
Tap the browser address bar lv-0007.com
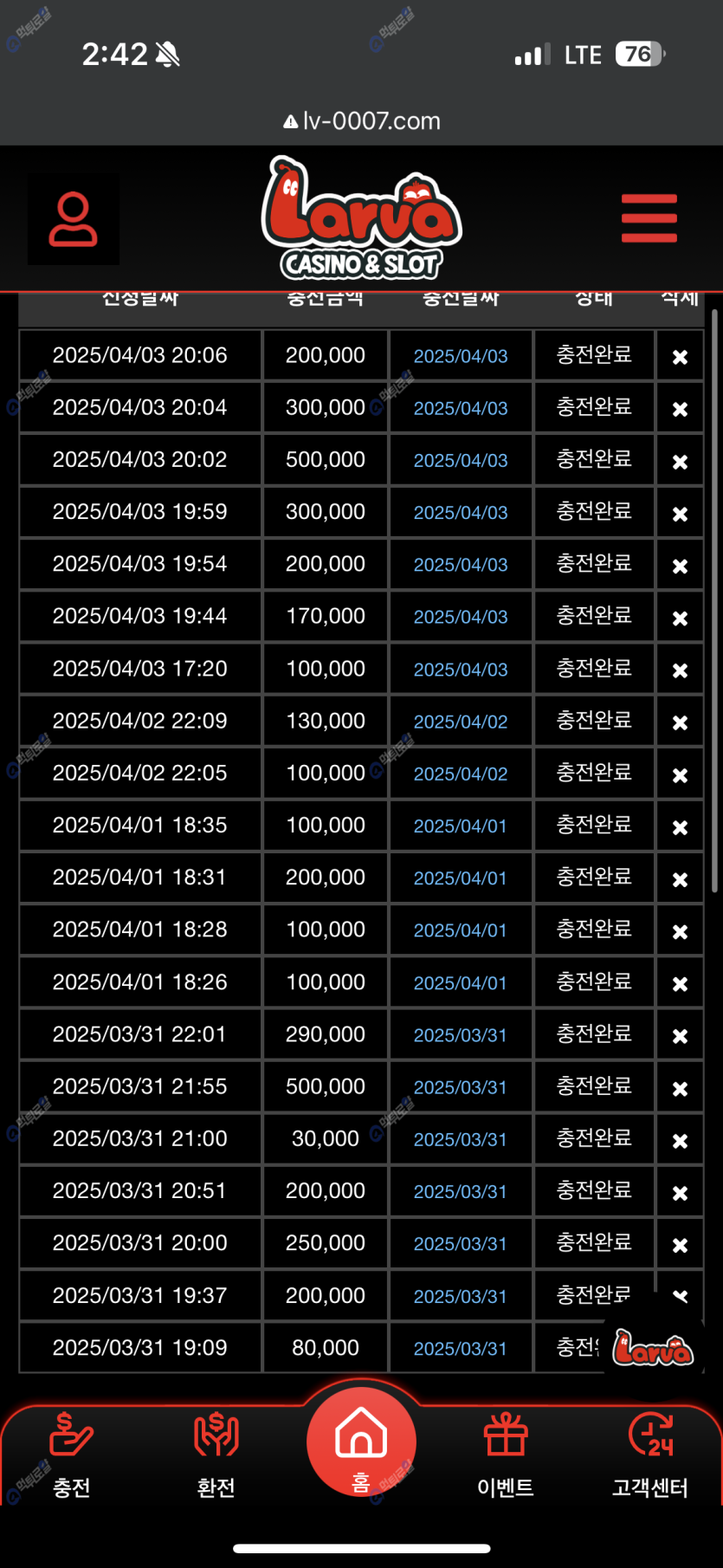pyautogui.click(x=362, y=120)
